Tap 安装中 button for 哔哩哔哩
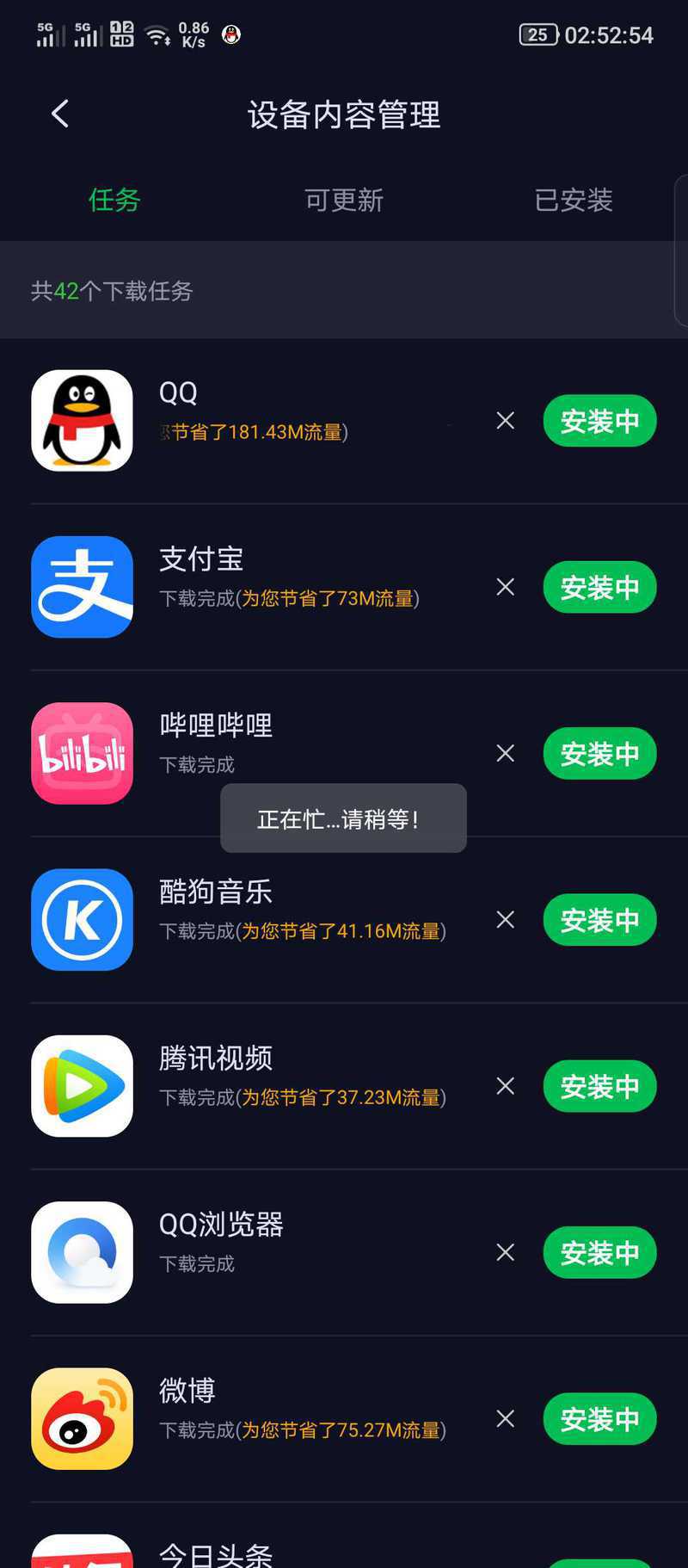Viewport: 688px width, 1568px height. [599, 753]
